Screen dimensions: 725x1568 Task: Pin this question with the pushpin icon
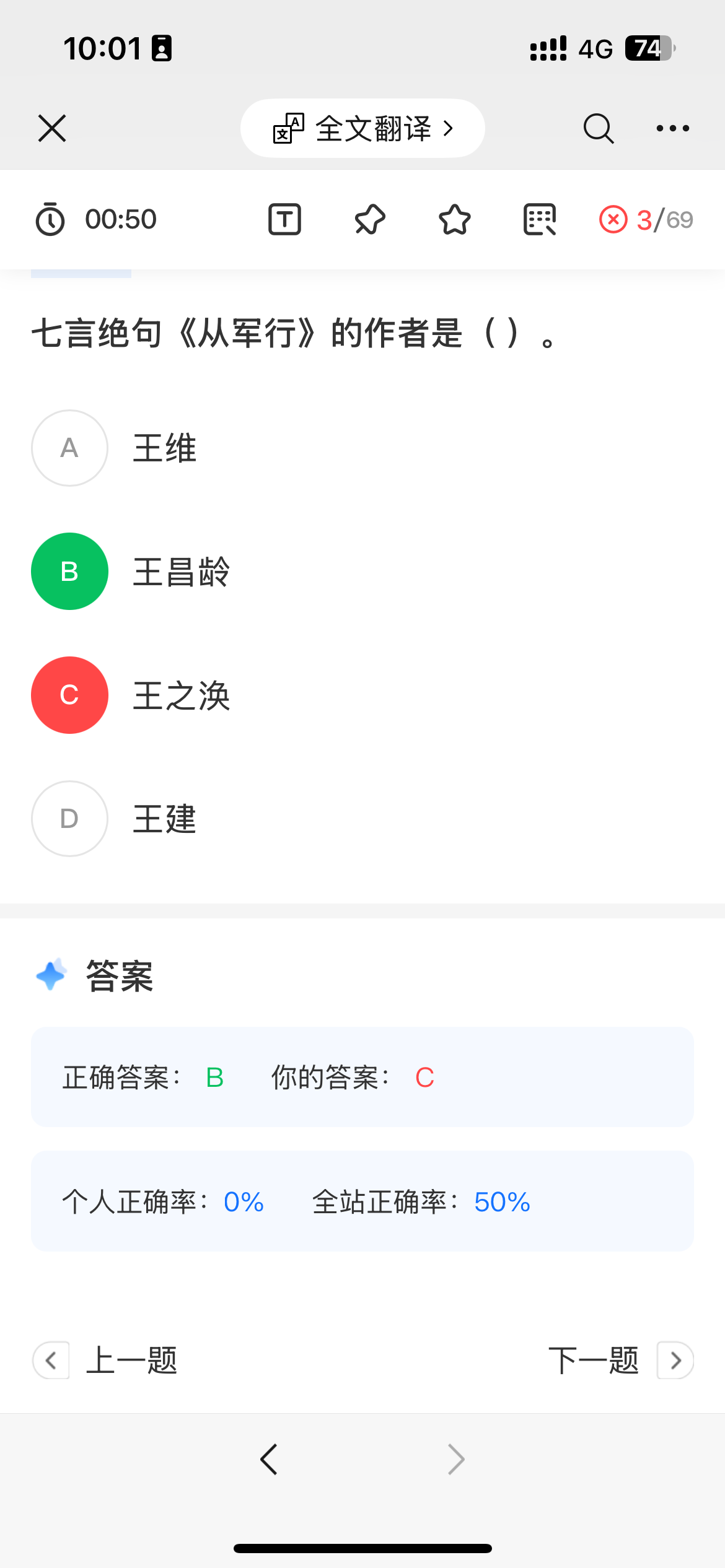370,219
